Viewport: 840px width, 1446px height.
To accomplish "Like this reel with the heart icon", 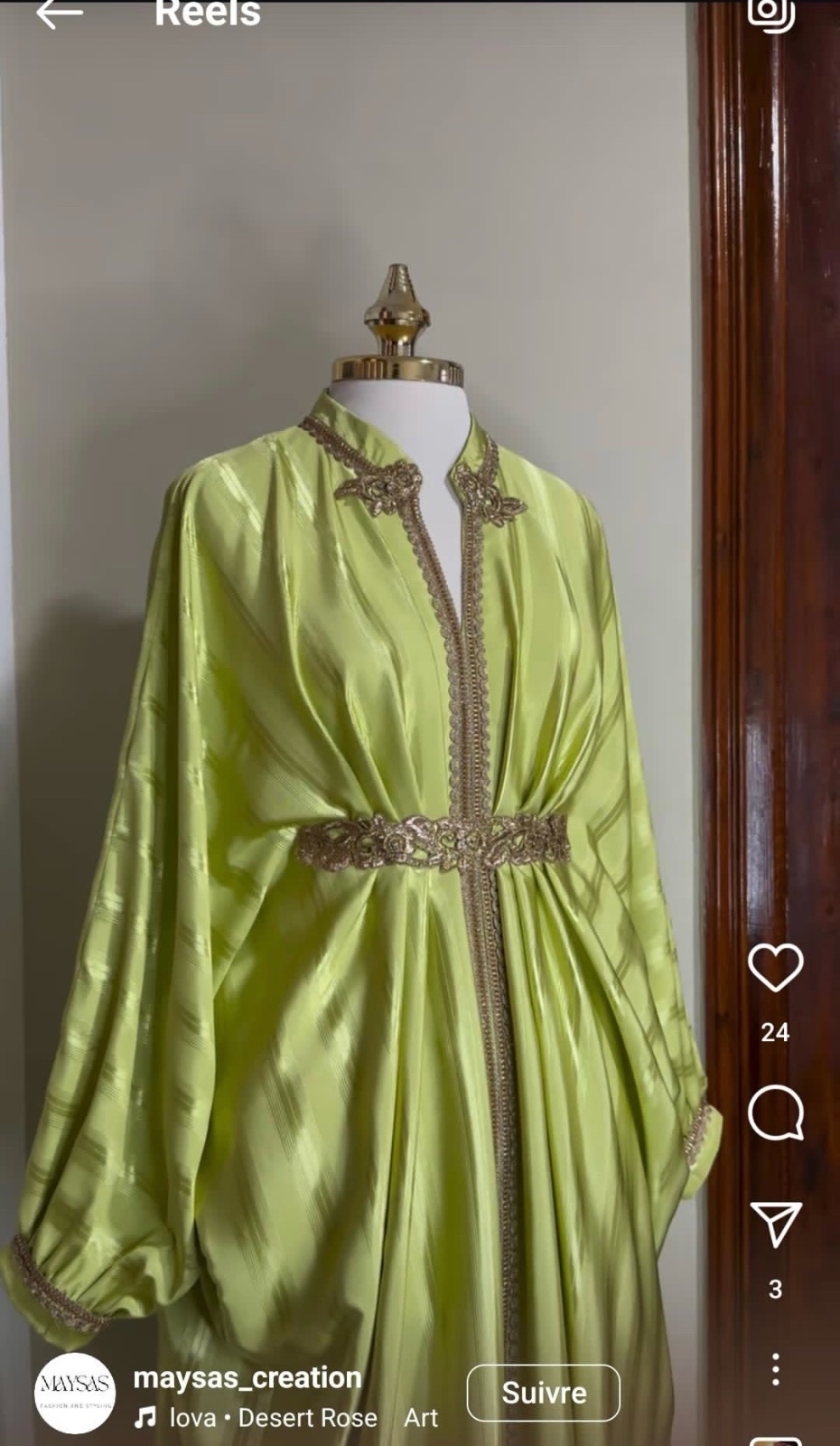I will 775,968.
